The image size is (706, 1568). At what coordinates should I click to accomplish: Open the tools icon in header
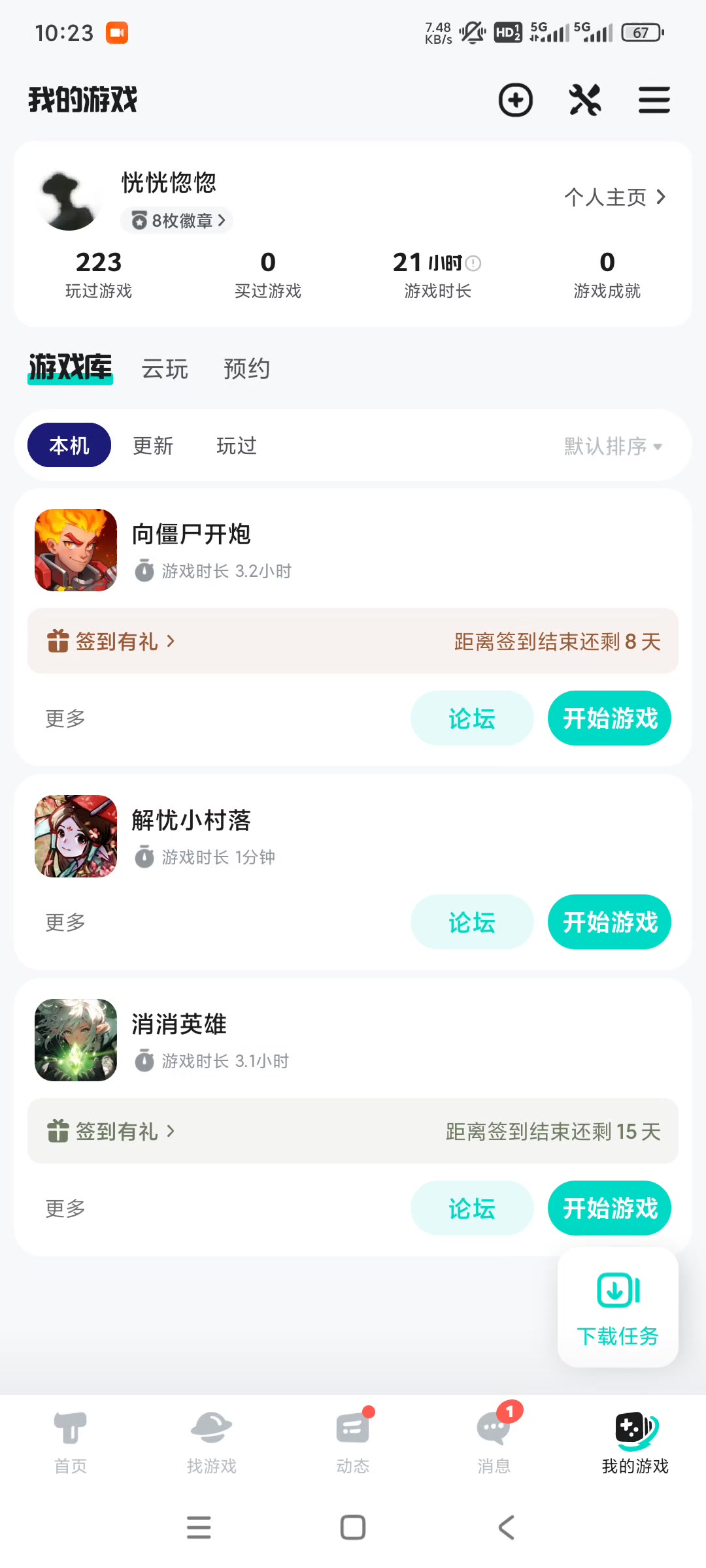pos(584,100)
